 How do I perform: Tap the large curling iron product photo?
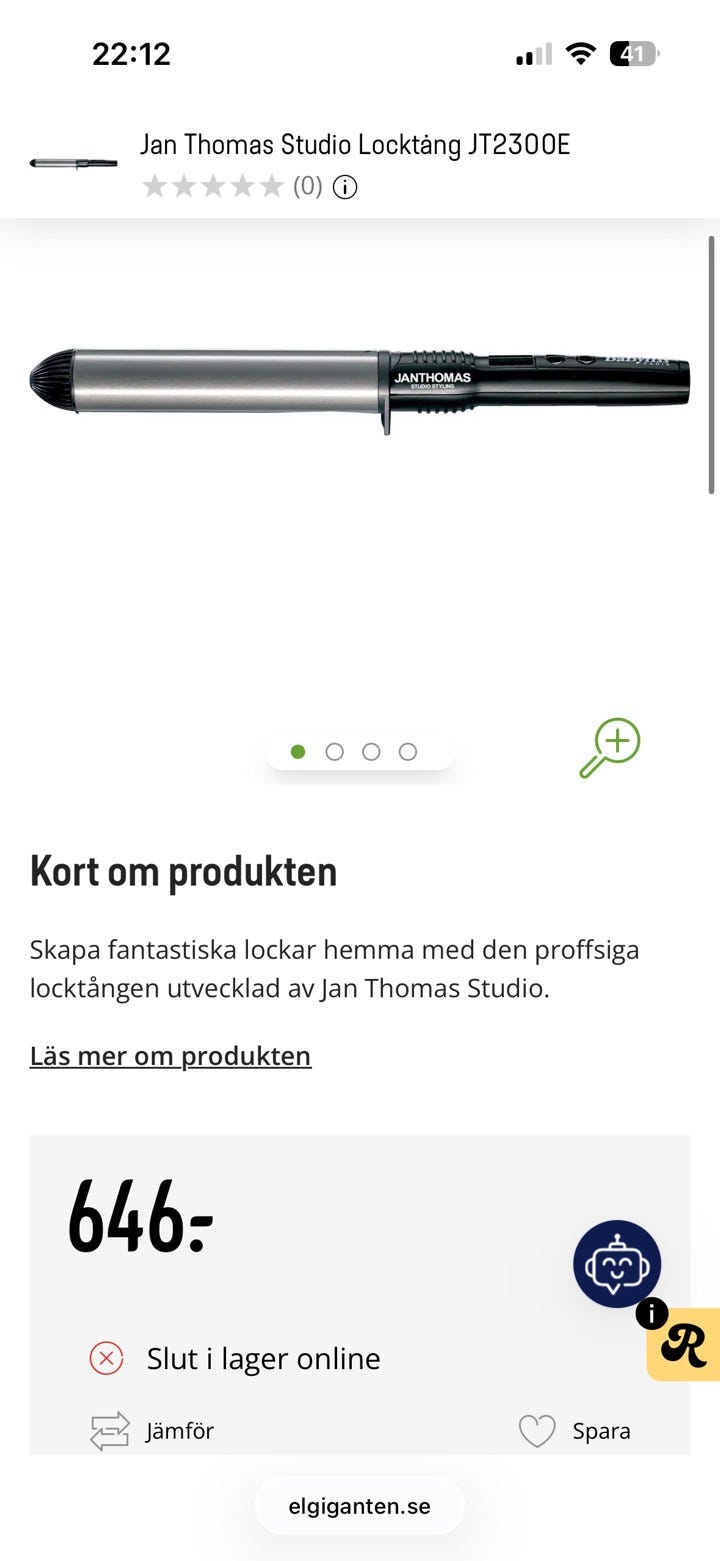click(360, 383)
